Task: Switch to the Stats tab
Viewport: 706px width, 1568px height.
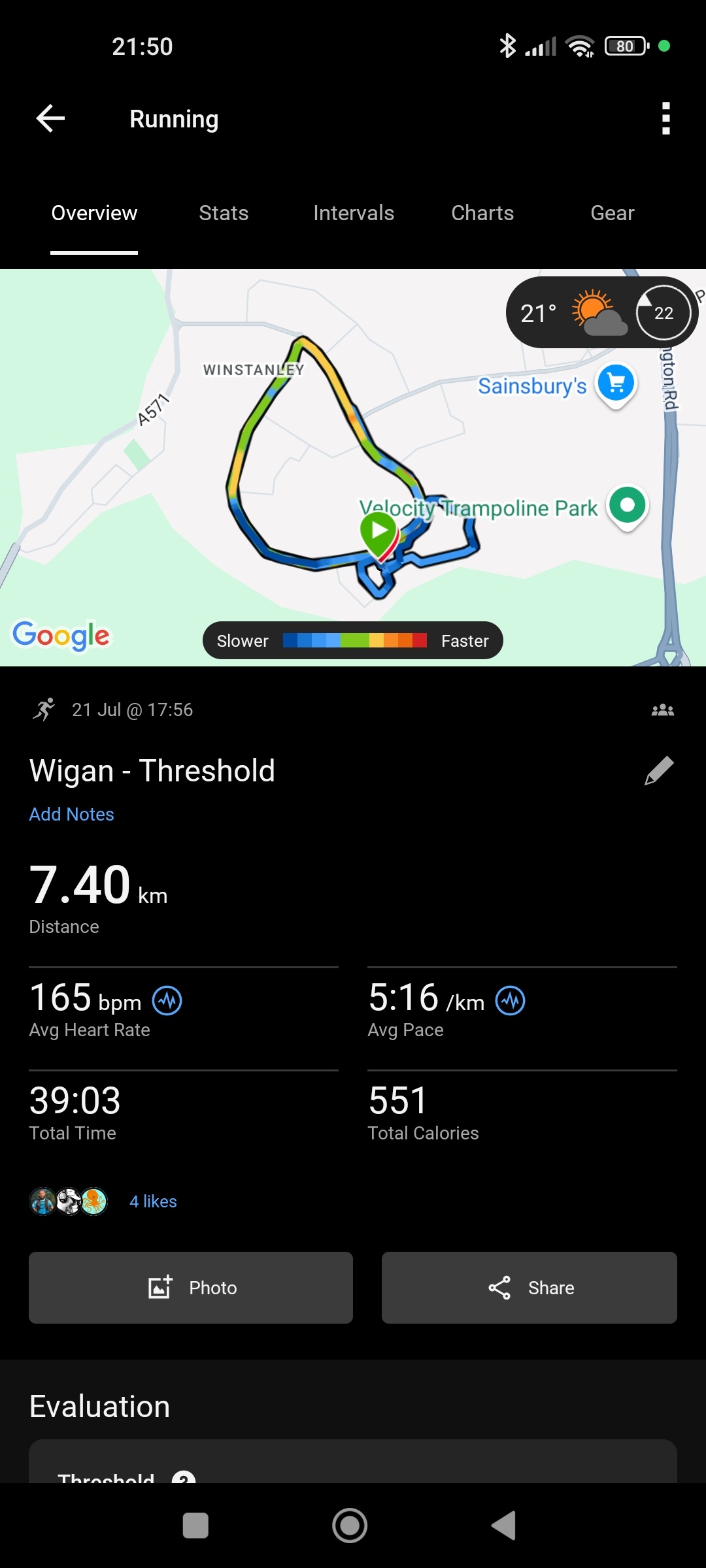Action: (224, 213)
